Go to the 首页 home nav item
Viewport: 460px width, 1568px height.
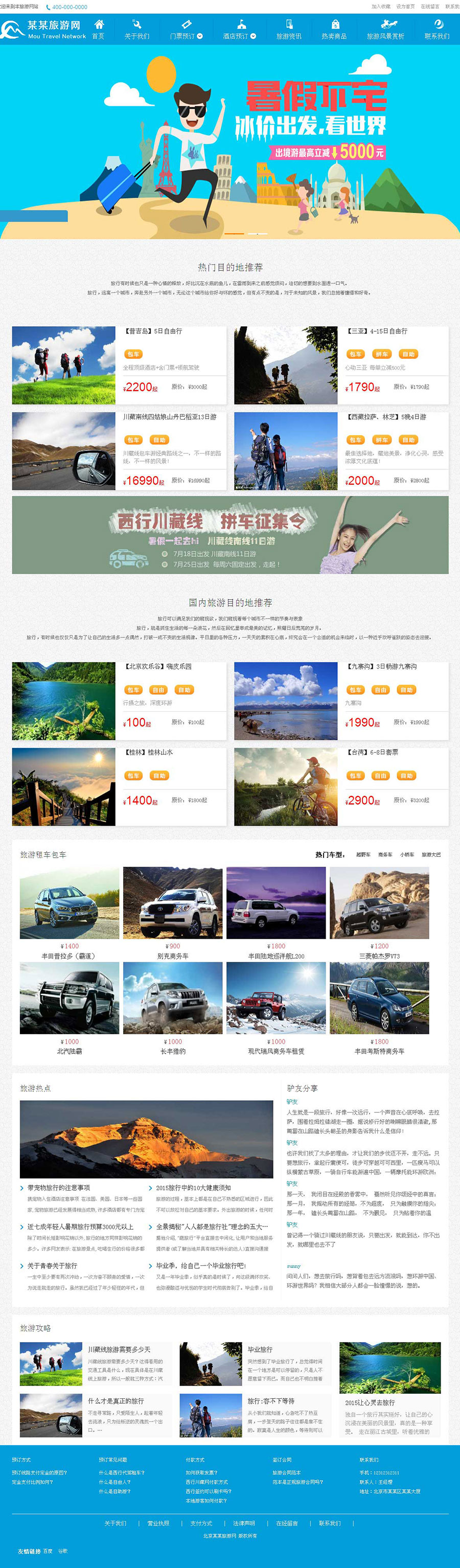click(x=98, y=29)
